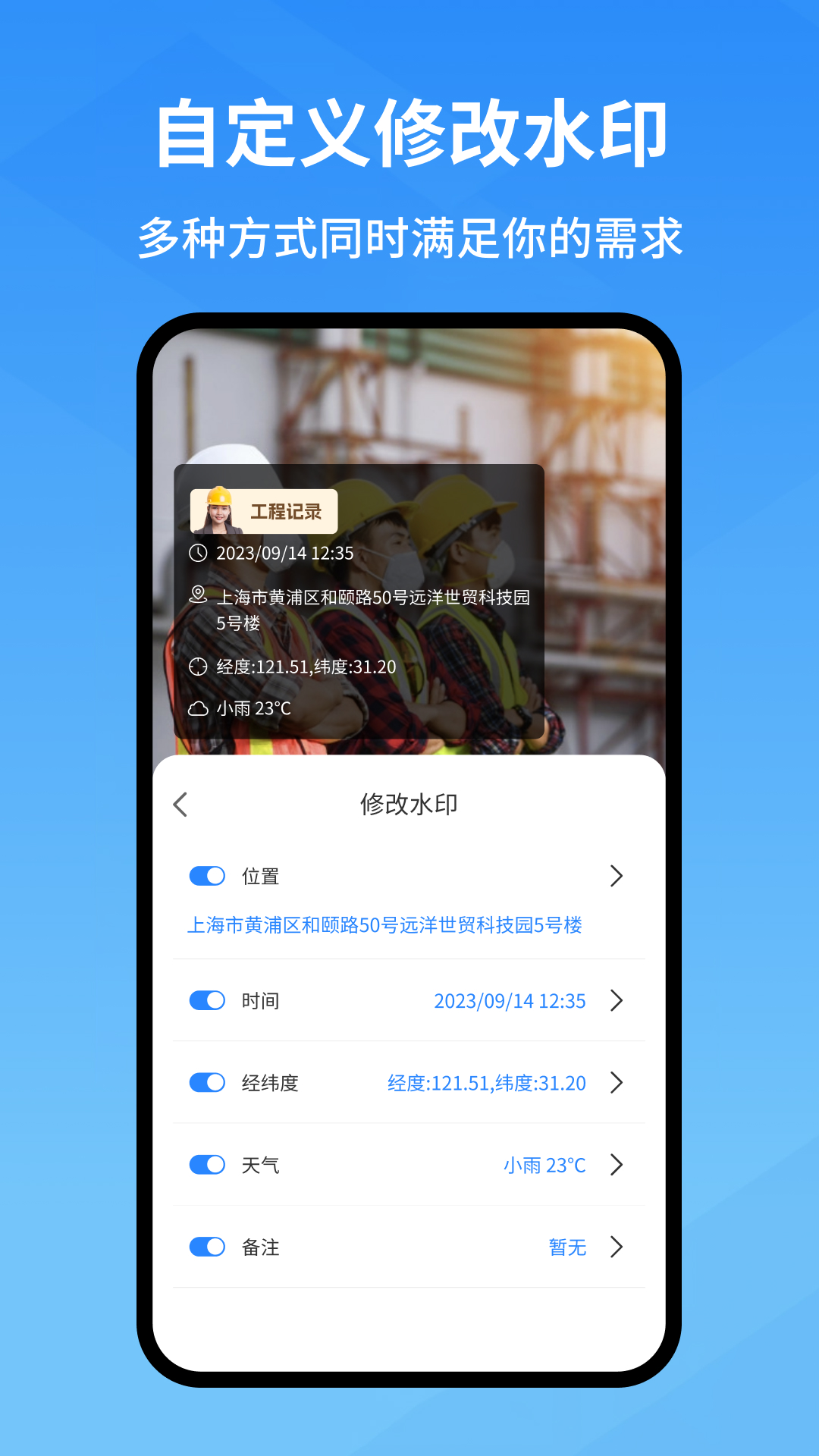Turn off the 时间 toggle

(206, 1000)
